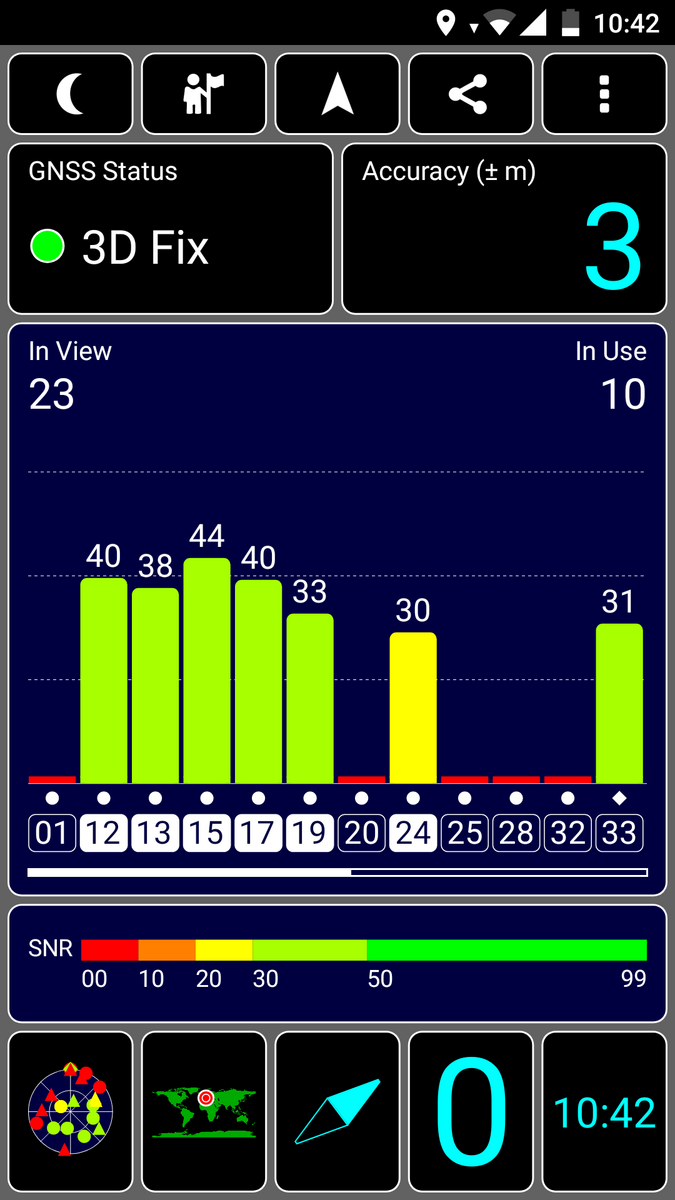
Task: Open the three-dot overflow menu
Action: coord(604,94)
